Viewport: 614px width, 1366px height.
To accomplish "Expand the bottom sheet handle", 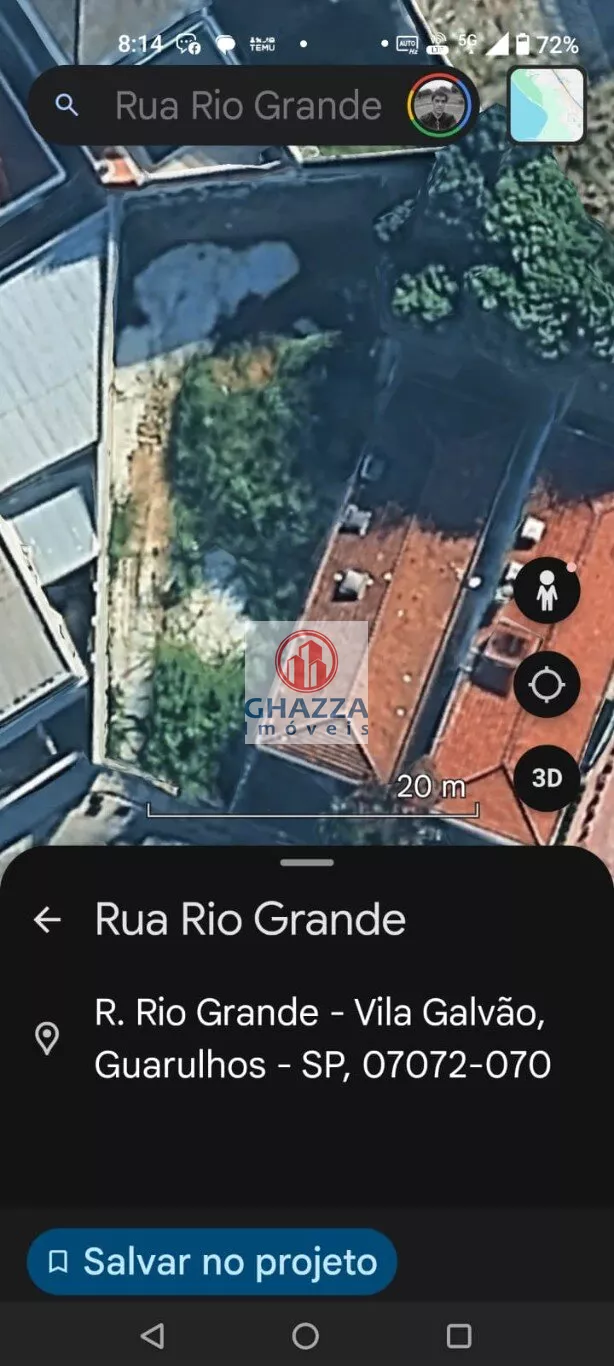I will (307, 862).
